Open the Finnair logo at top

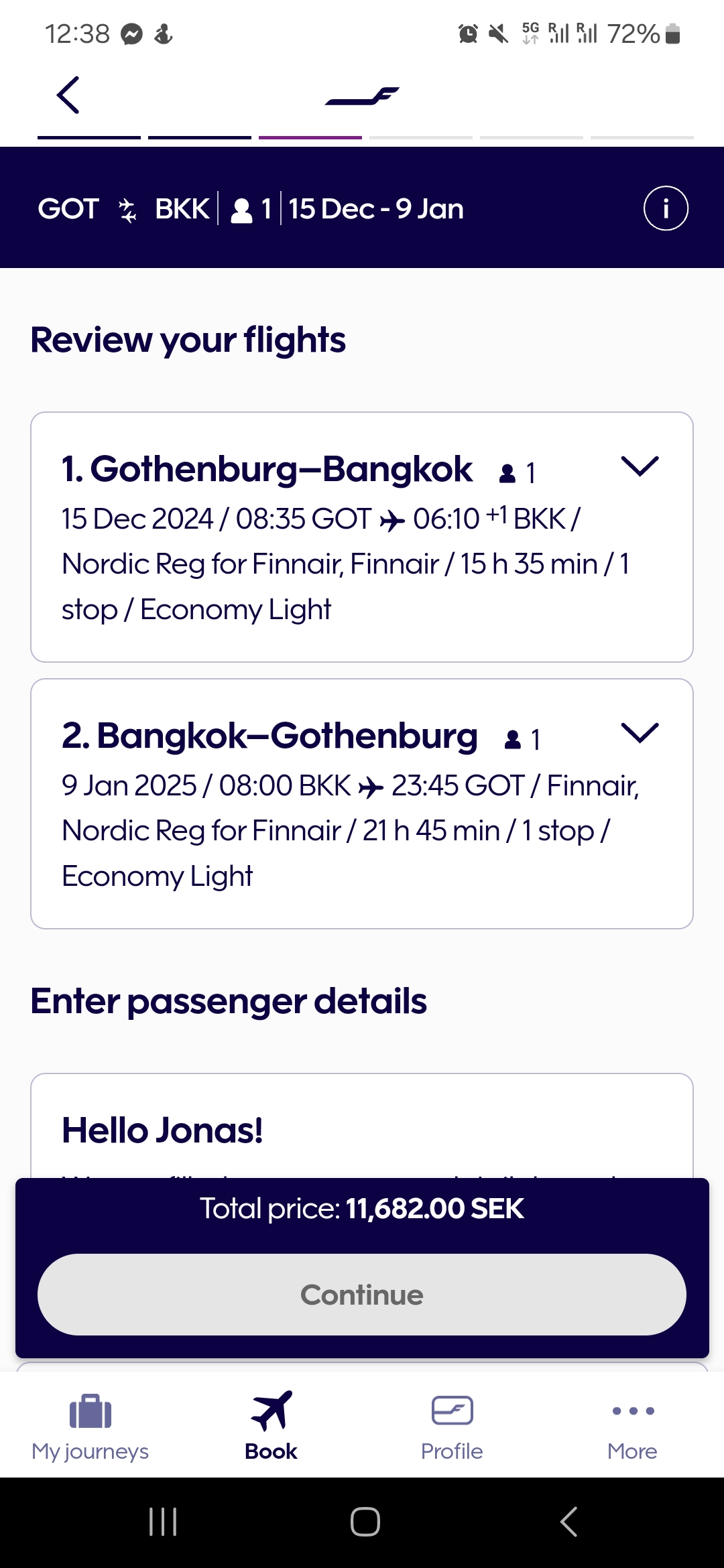[362, 94]
